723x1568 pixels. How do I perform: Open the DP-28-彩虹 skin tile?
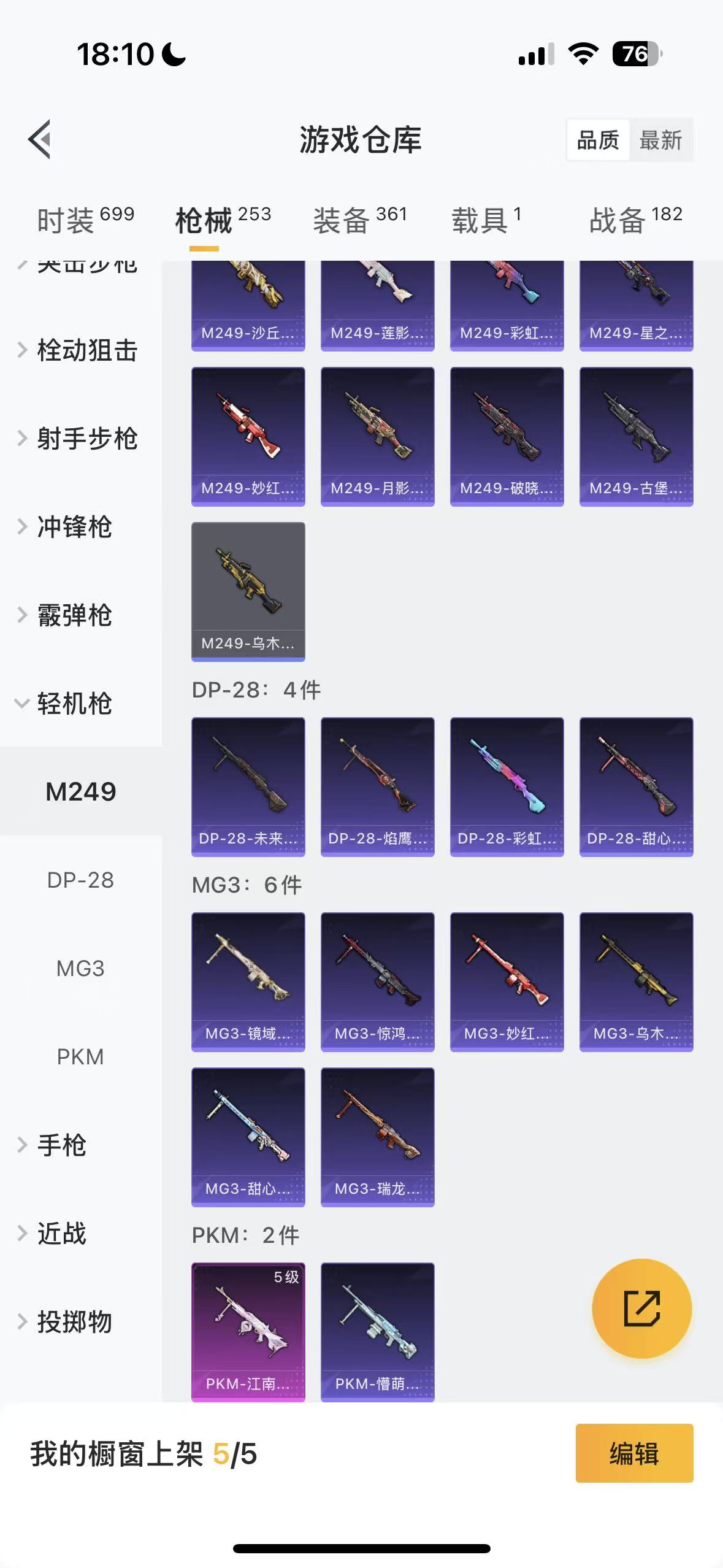(x=507, y=786)
